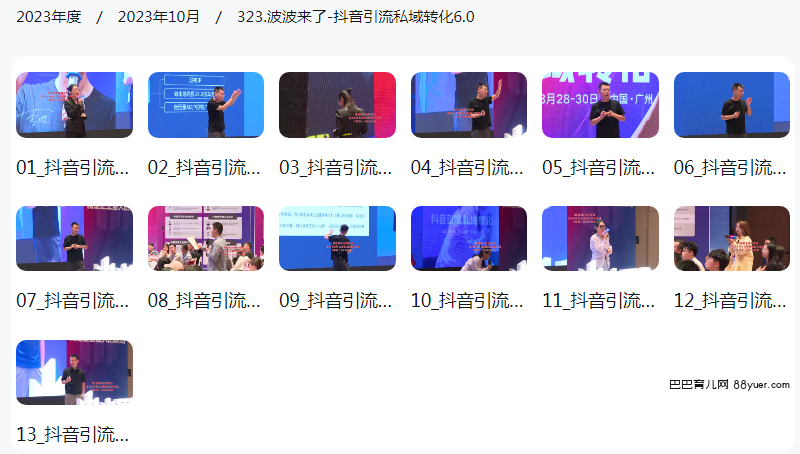Screen dimensions: 800x454
Task: Play video 06_抖音引流
Action: (x=732, y=105)
